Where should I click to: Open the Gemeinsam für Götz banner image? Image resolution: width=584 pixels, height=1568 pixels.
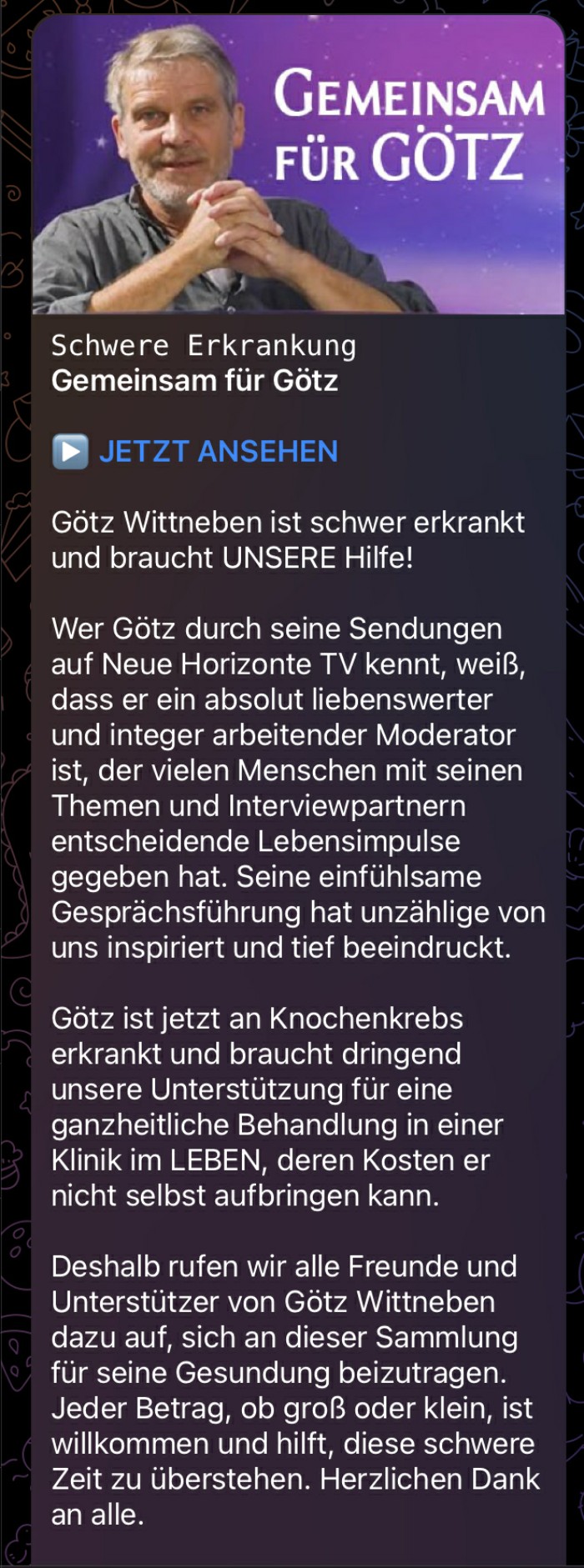pyautogui.click(x=298, y=165)
